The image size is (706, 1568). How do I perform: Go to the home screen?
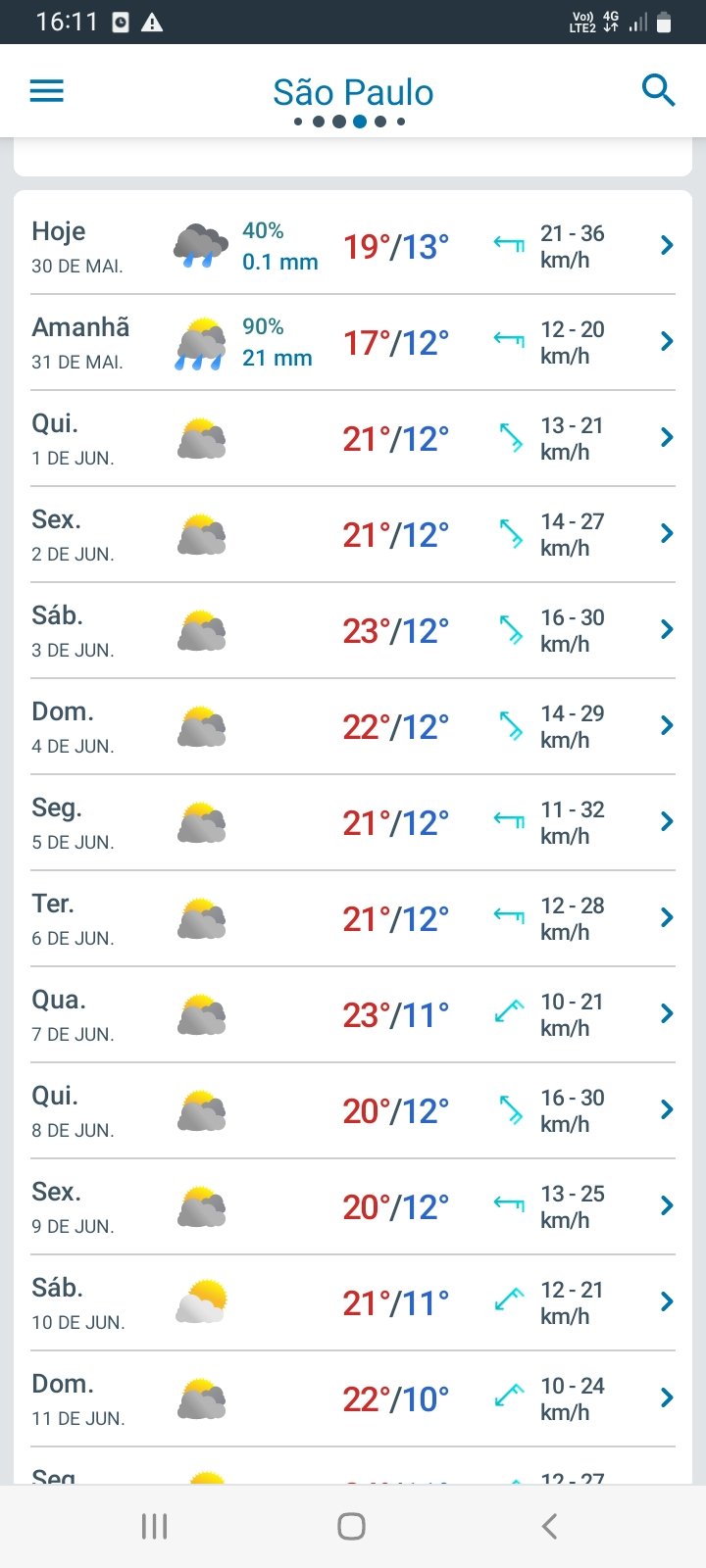click(x=351, y=1526)
